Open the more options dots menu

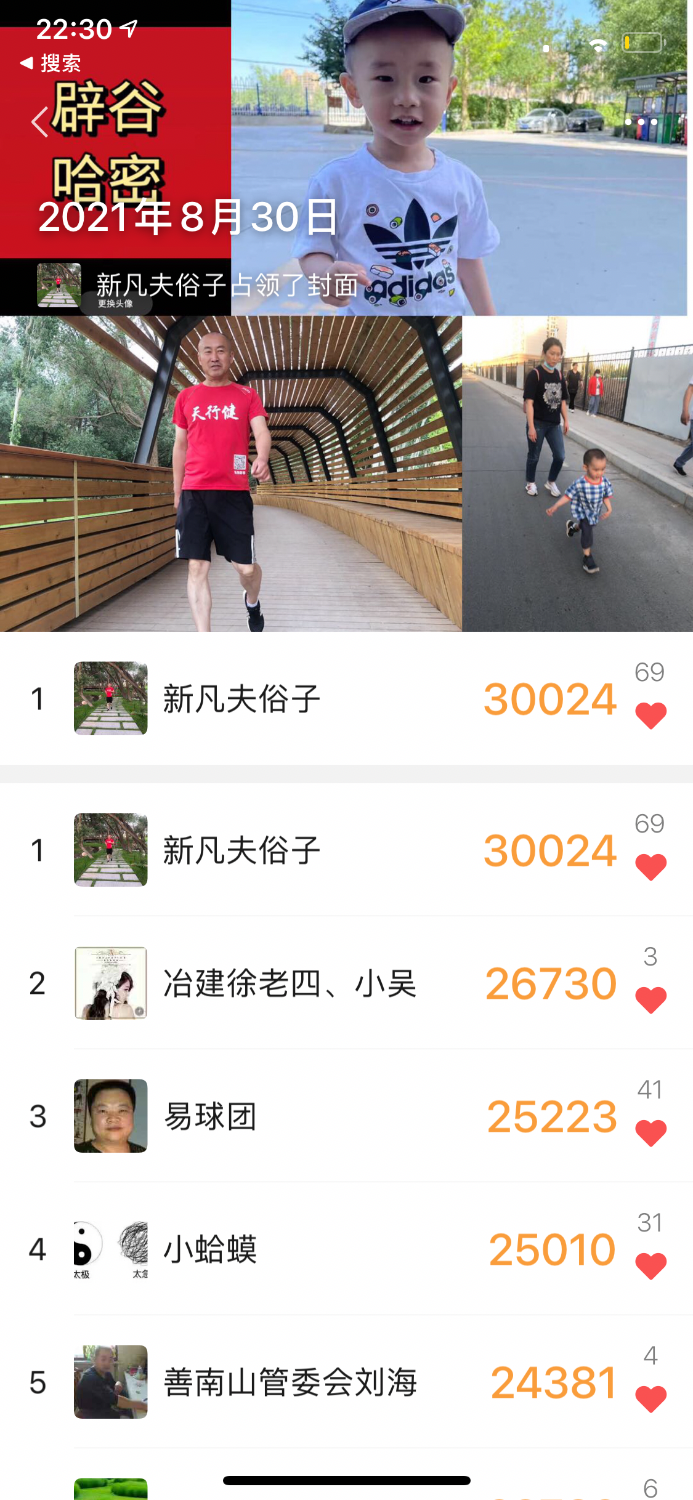[642, 122]
